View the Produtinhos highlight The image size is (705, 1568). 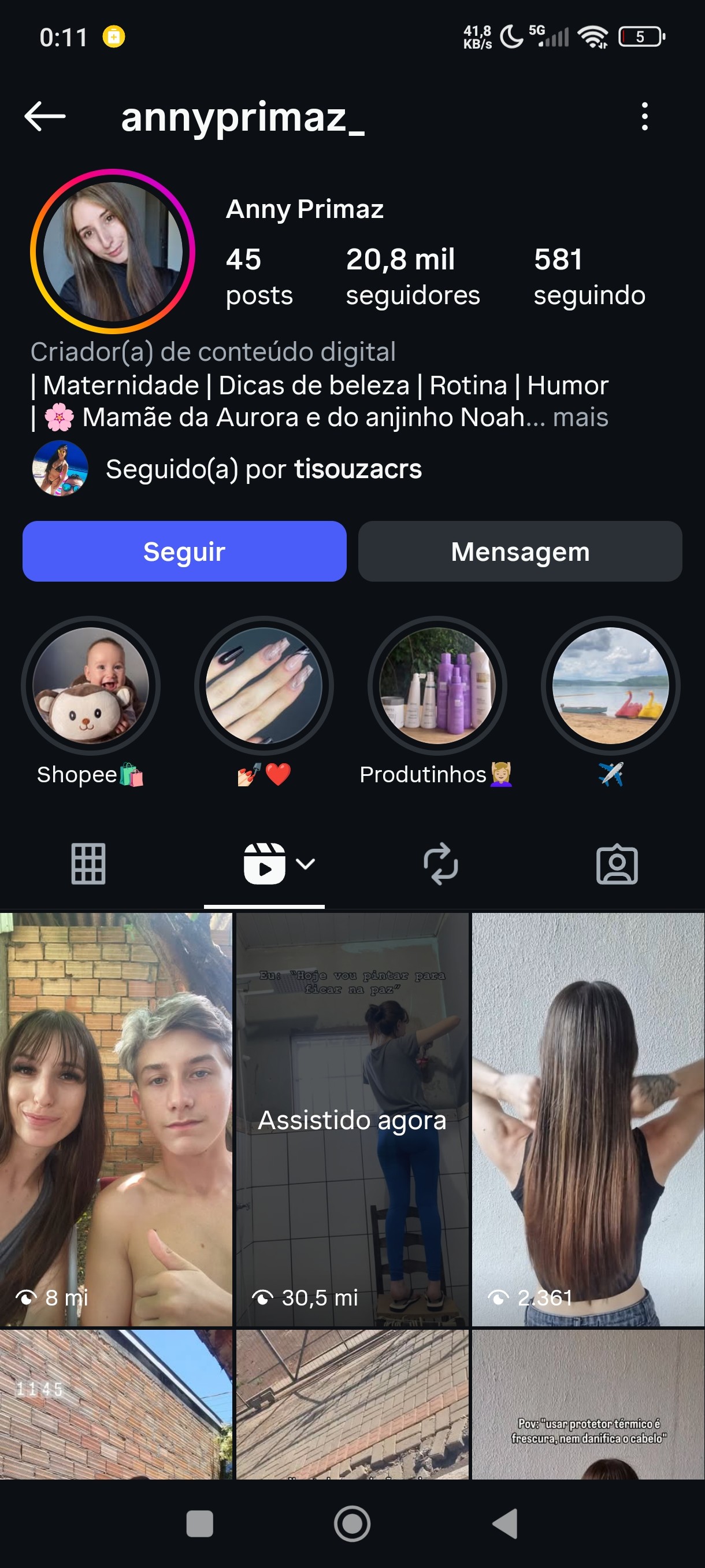[437, 685]
